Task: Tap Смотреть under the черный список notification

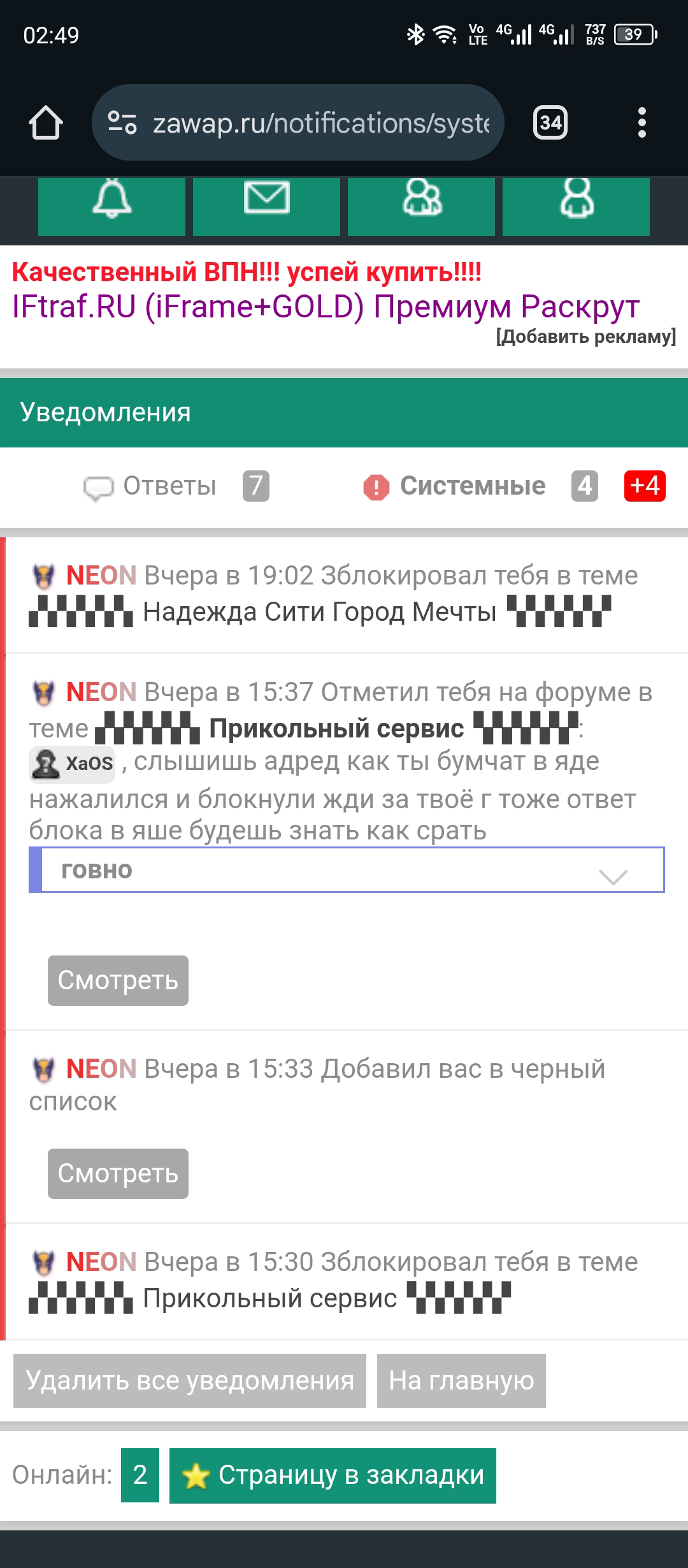Action: tap(118, 1173)
